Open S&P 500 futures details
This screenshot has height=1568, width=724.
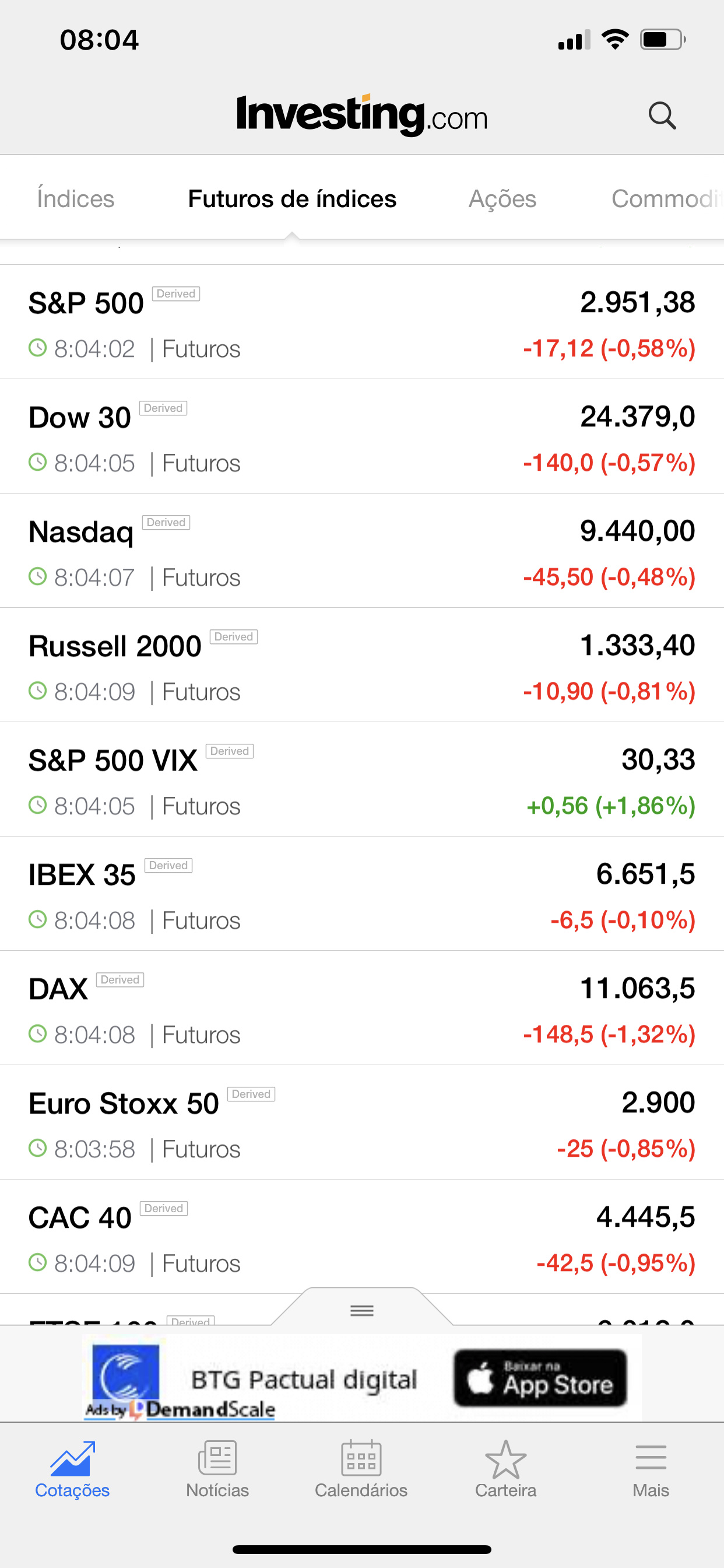362,322
